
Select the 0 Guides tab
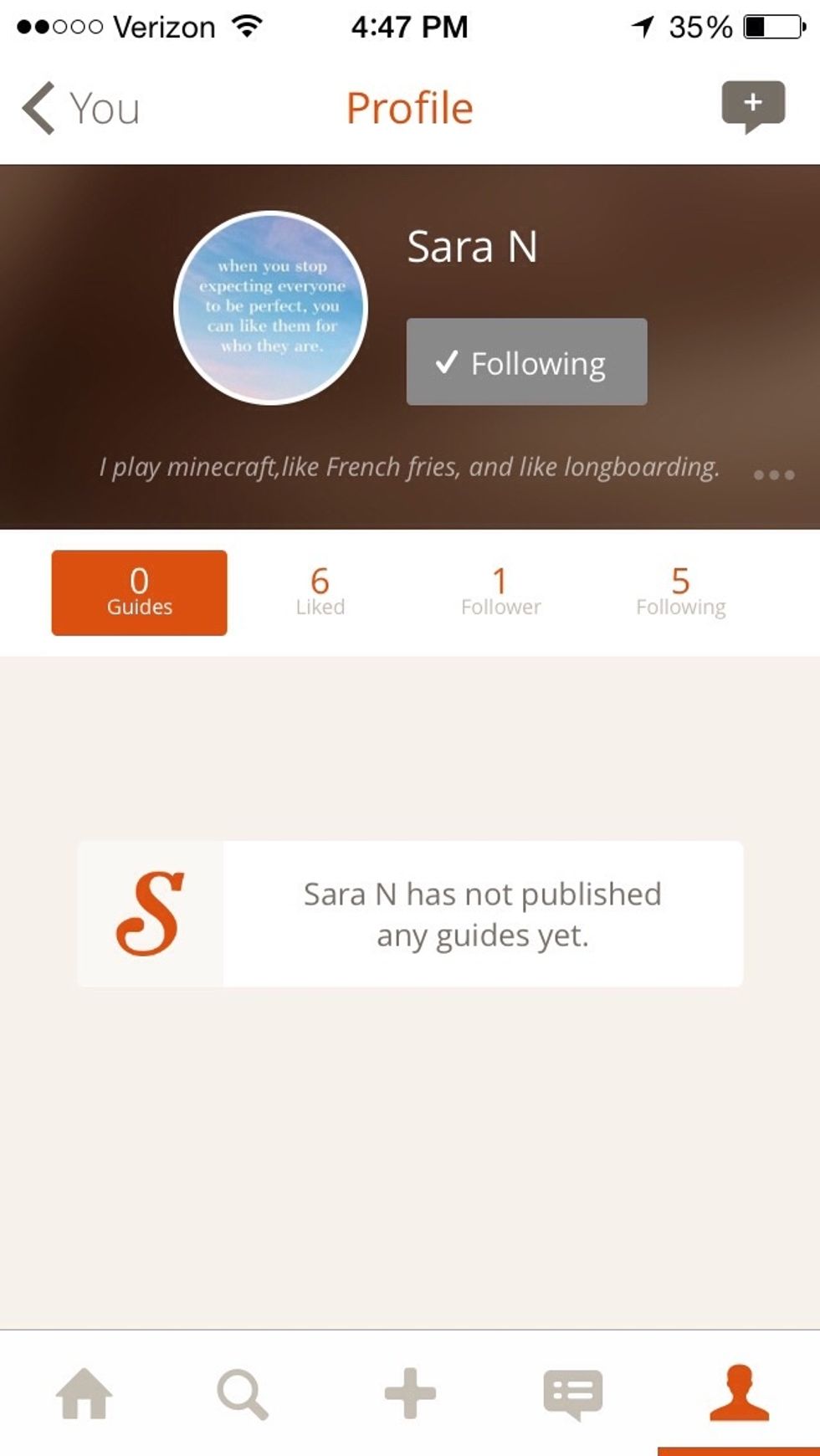click(x=139, y=592)
